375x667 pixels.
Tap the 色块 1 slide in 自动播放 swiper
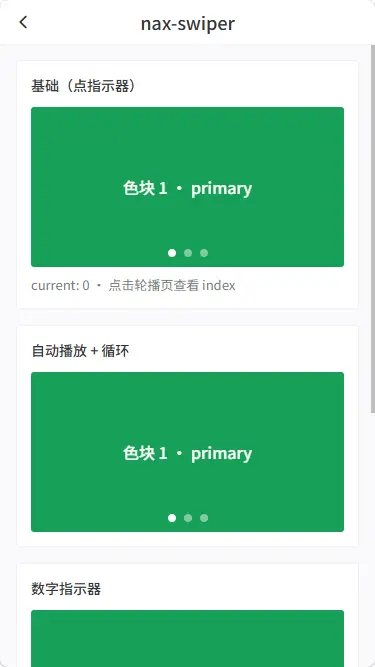click(x=188, y=452)
